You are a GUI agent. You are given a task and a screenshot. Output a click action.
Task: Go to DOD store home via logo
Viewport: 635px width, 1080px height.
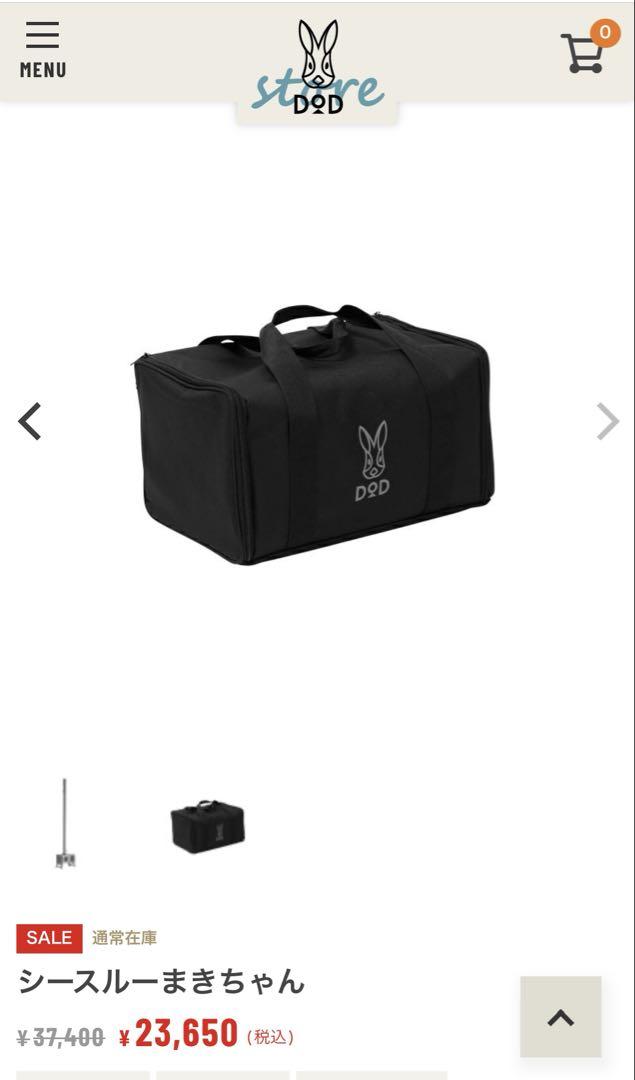pos(318,68)
